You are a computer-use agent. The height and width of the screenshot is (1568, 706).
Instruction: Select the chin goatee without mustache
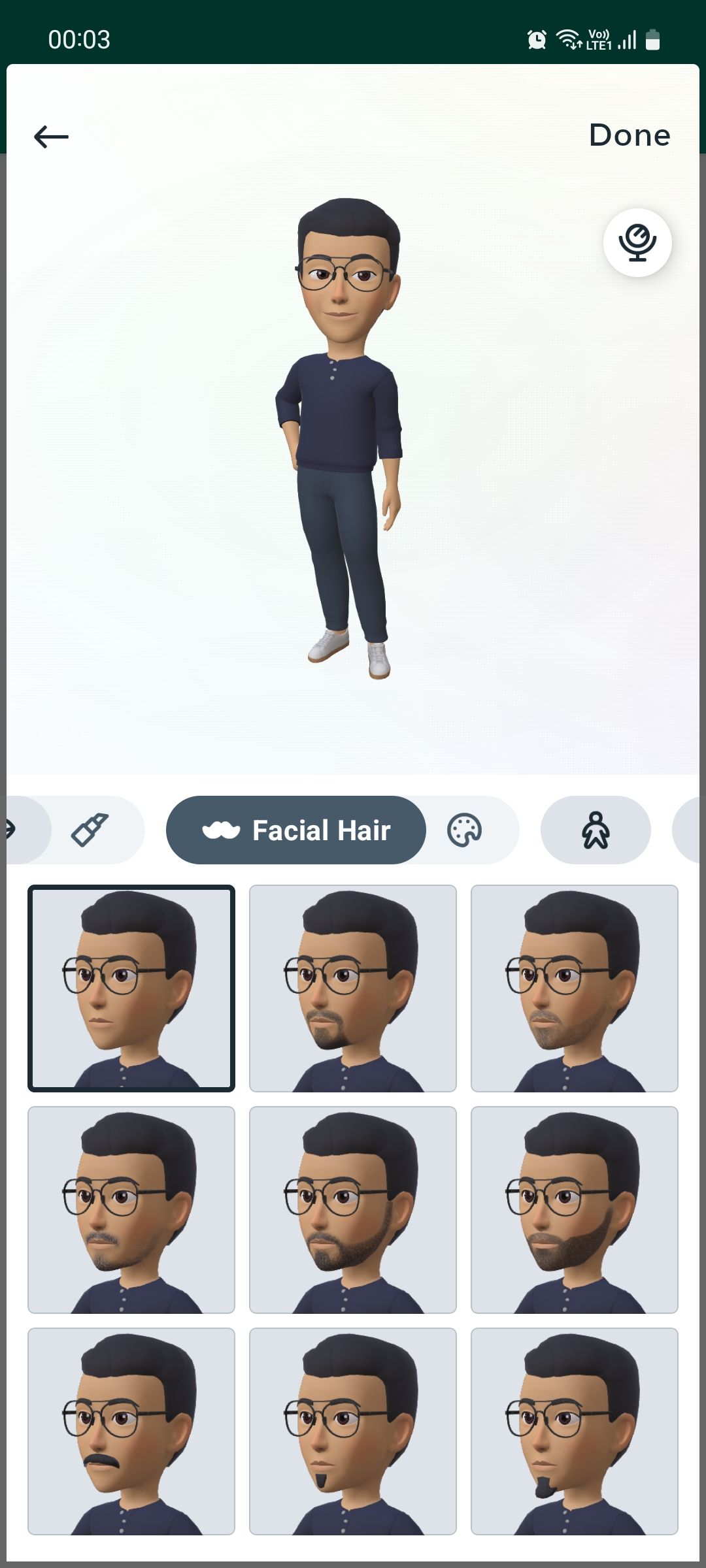click(575, 1431)
